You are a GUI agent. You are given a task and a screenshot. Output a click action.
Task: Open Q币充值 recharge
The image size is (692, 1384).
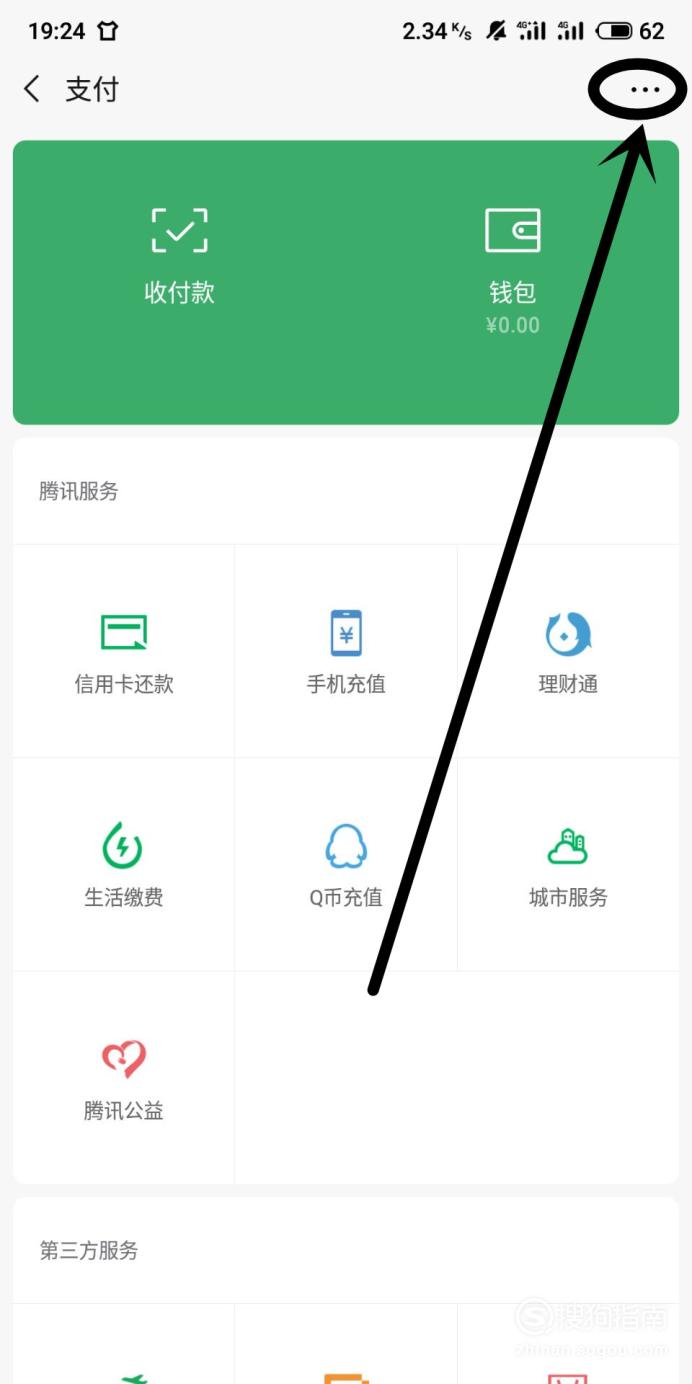tap(346, 865)
